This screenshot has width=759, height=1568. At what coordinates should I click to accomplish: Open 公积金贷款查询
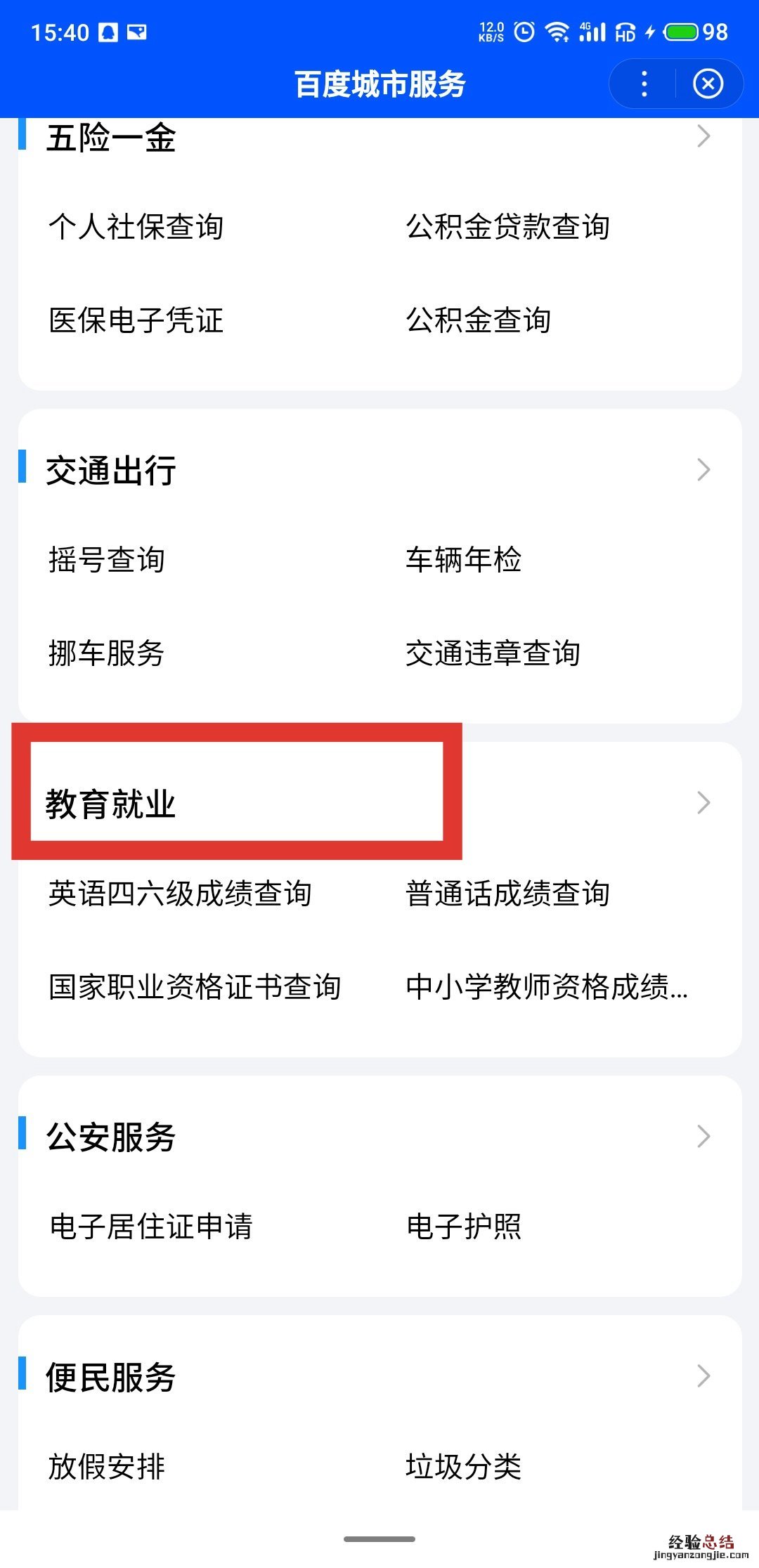click(x=507, y=227)
